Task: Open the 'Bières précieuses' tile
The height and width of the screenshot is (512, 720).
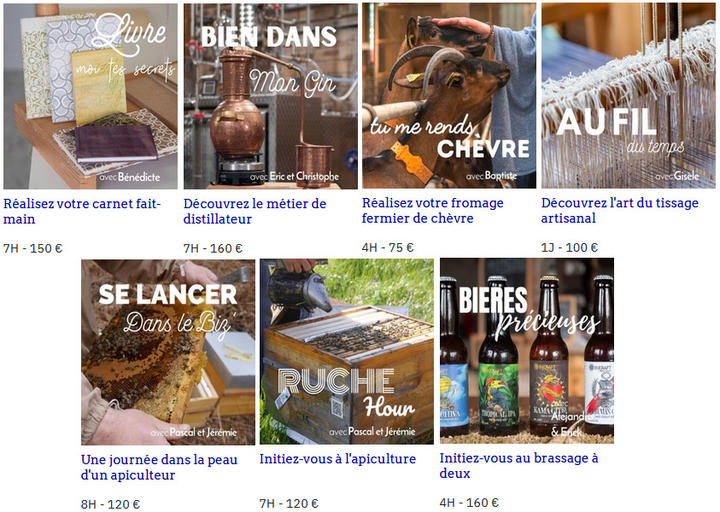Action: [526, 351]
